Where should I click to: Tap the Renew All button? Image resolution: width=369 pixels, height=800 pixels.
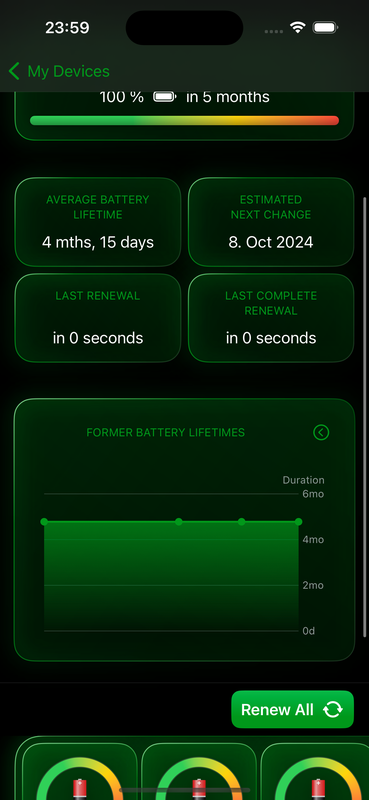point(292,709)
